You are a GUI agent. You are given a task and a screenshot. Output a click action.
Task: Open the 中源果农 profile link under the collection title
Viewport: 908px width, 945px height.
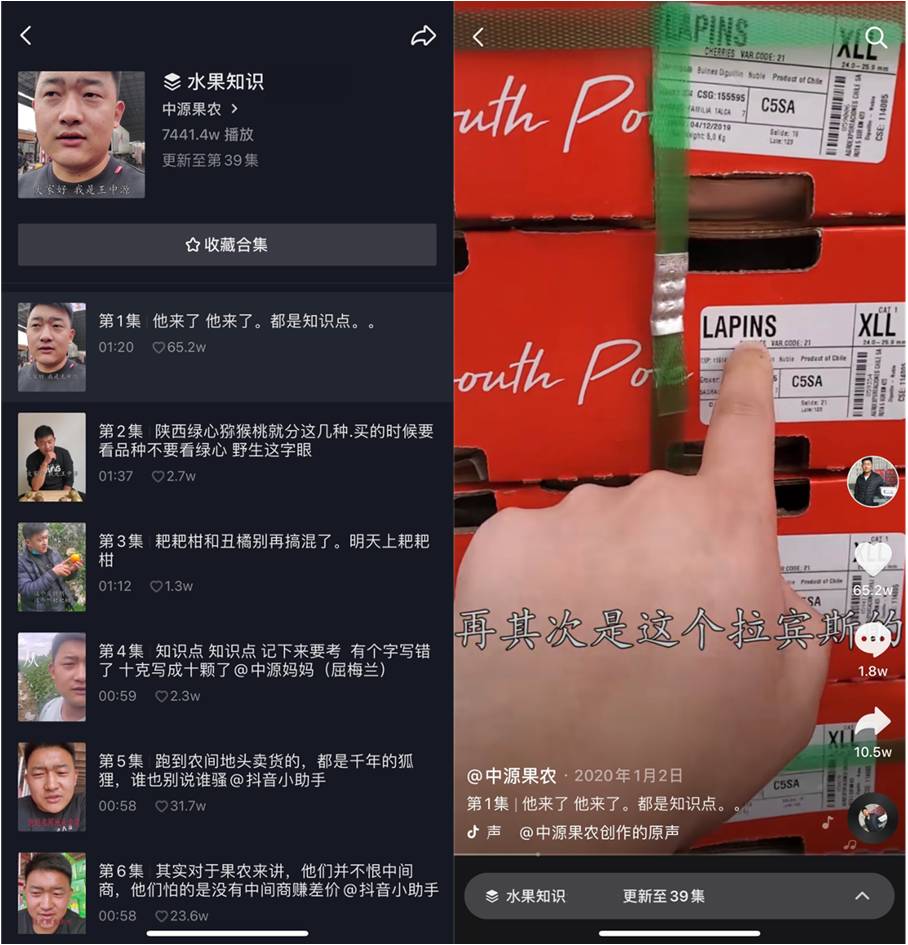pos(200,109)
